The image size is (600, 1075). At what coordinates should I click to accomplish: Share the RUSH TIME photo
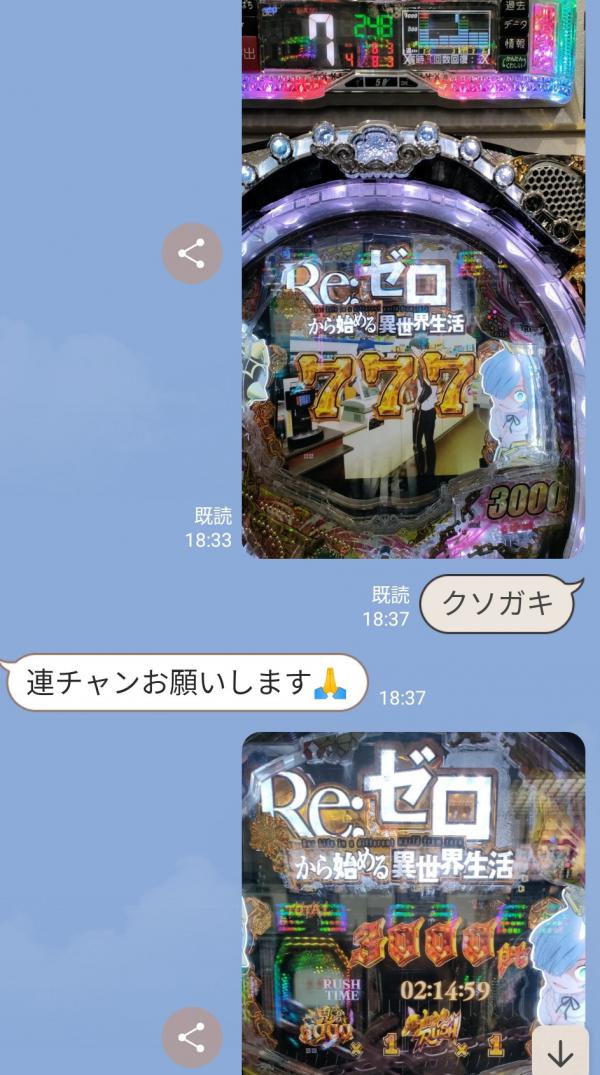(x=191, y=1037)
